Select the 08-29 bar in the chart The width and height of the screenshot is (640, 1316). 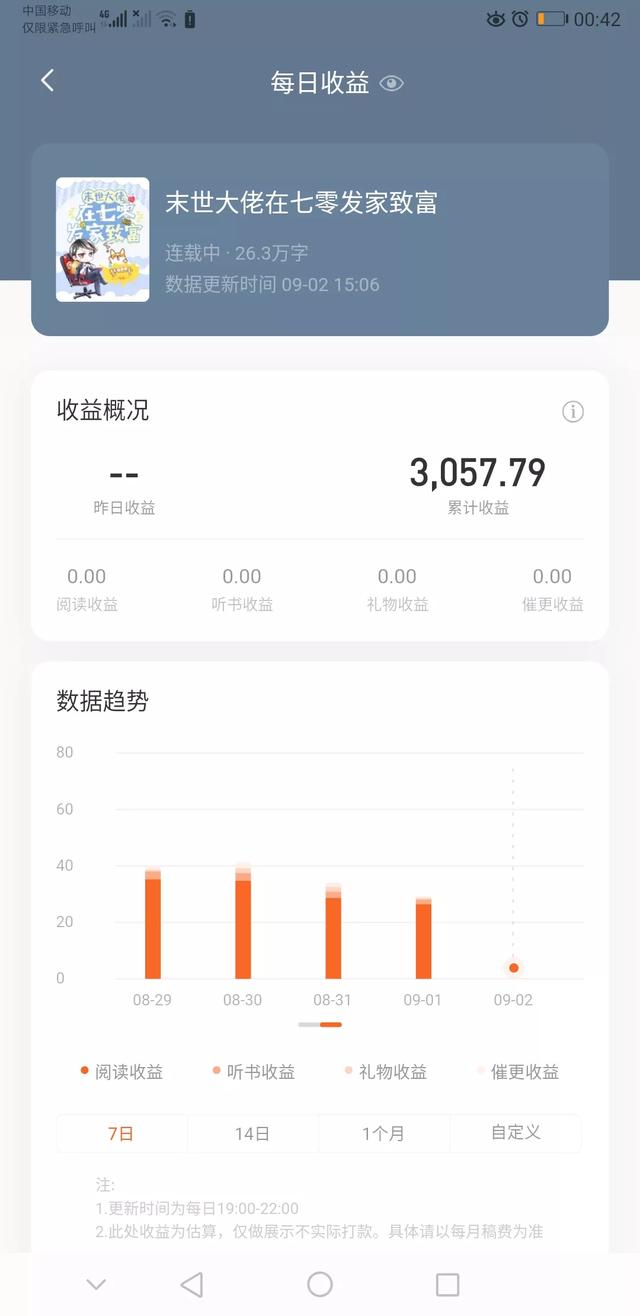(x=153, y=923)
